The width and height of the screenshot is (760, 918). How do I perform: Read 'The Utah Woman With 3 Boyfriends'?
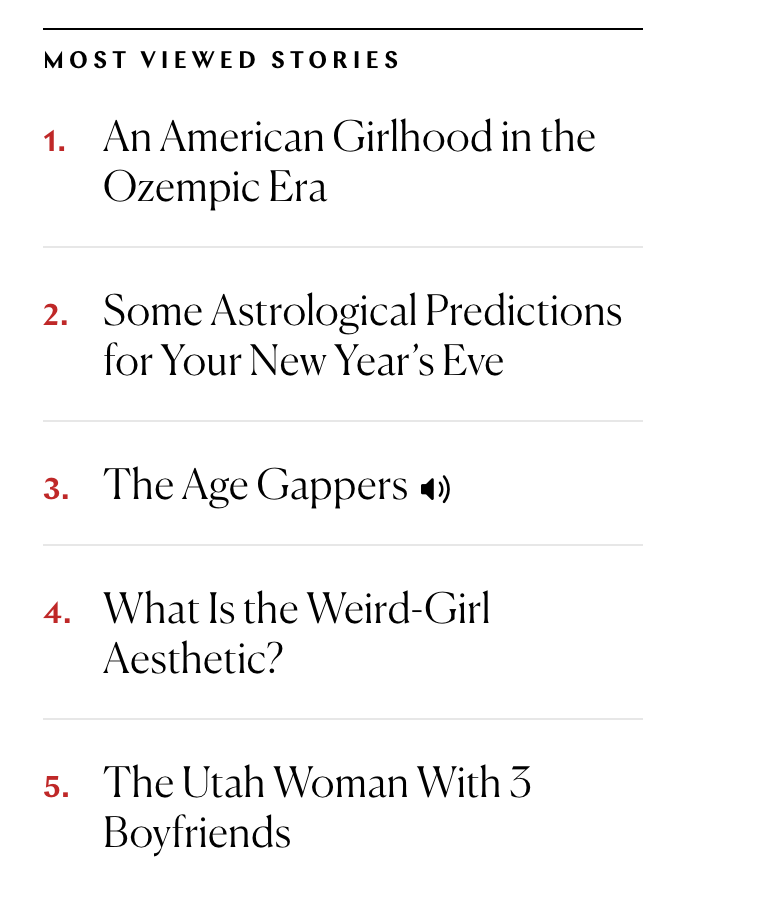pyautogui.click(x=316, y=783)
